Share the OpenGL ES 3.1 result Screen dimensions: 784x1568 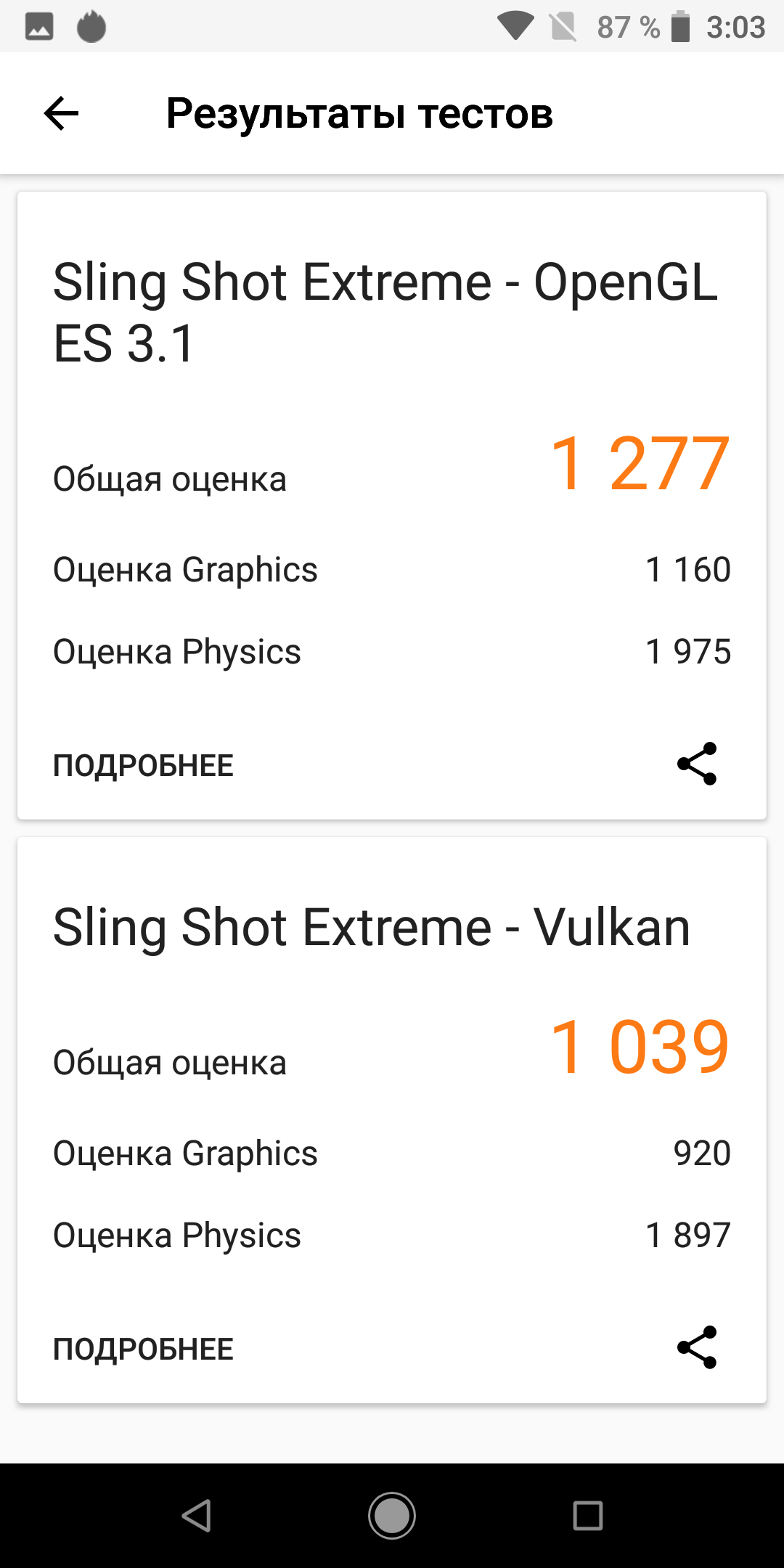tap(697, 764)
